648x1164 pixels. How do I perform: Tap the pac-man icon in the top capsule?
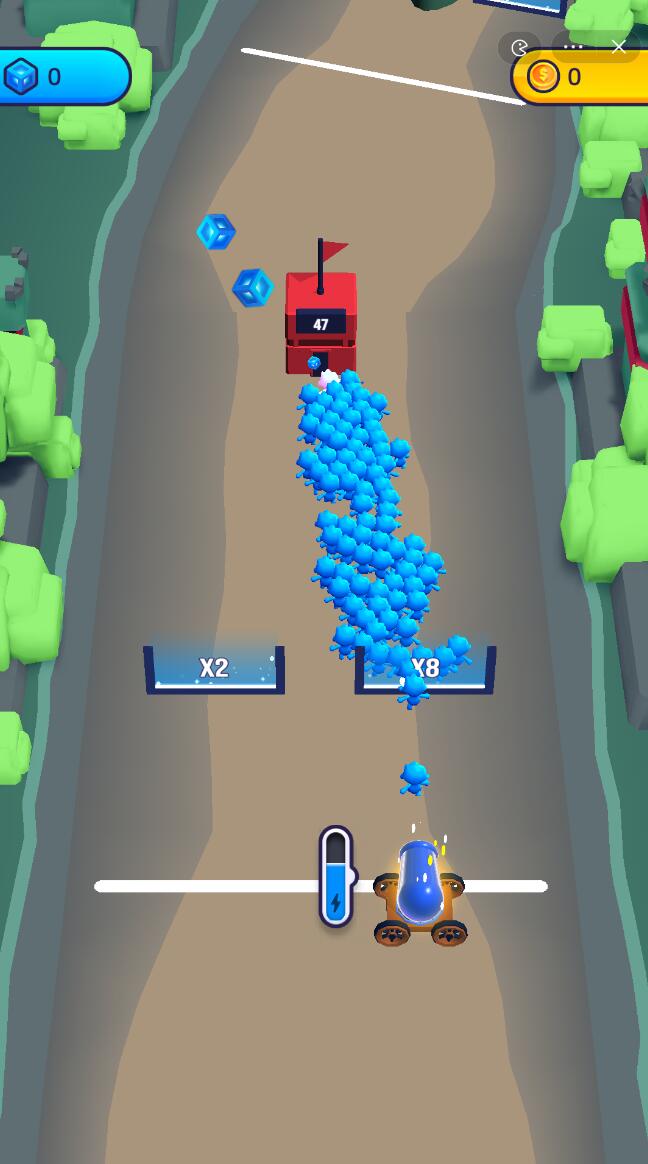coord(519,47)
